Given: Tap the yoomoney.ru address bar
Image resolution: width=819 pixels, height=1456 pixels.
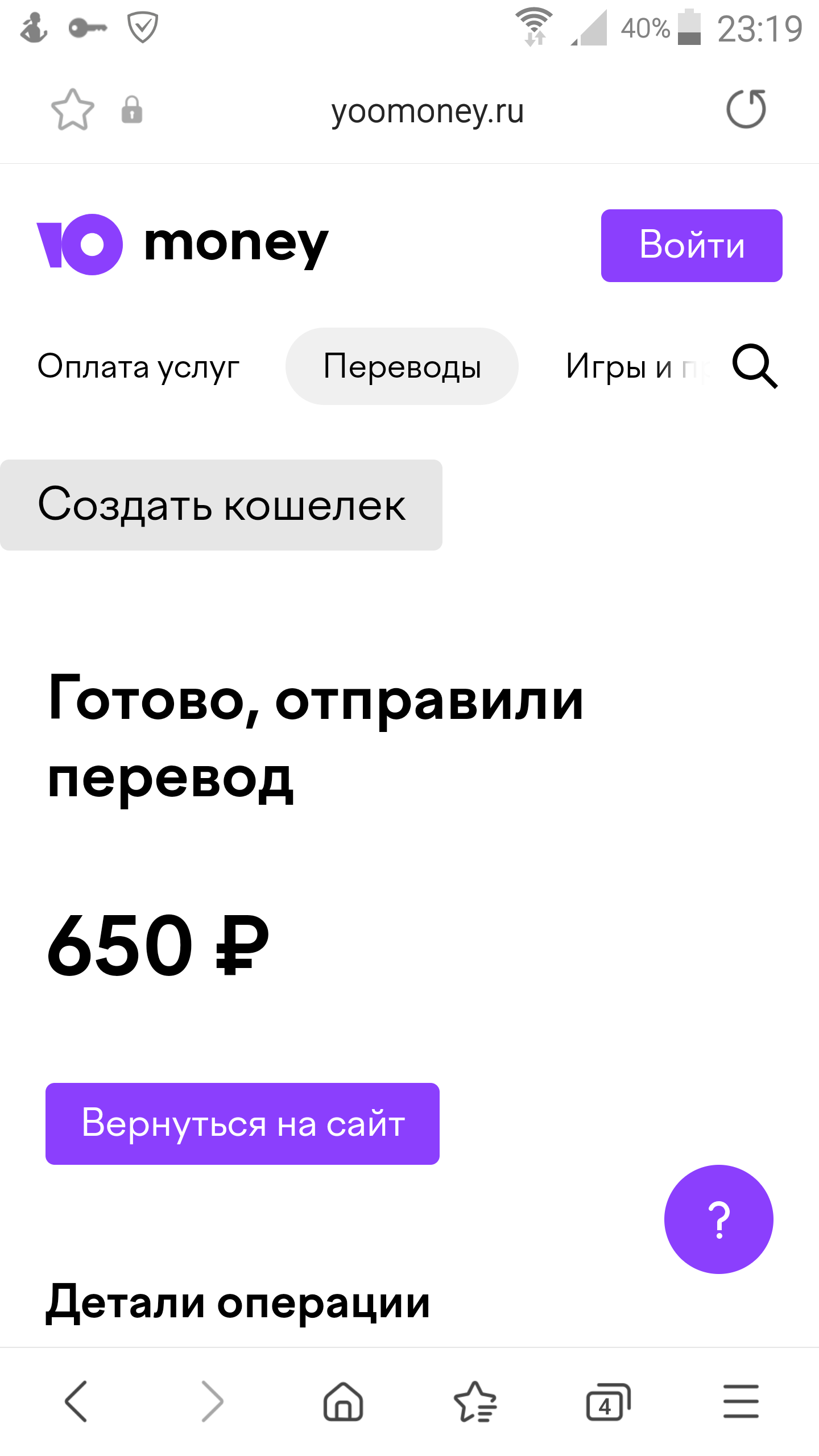Looking at the screenshot, I should pyautogui.click(x=428, y=111).
